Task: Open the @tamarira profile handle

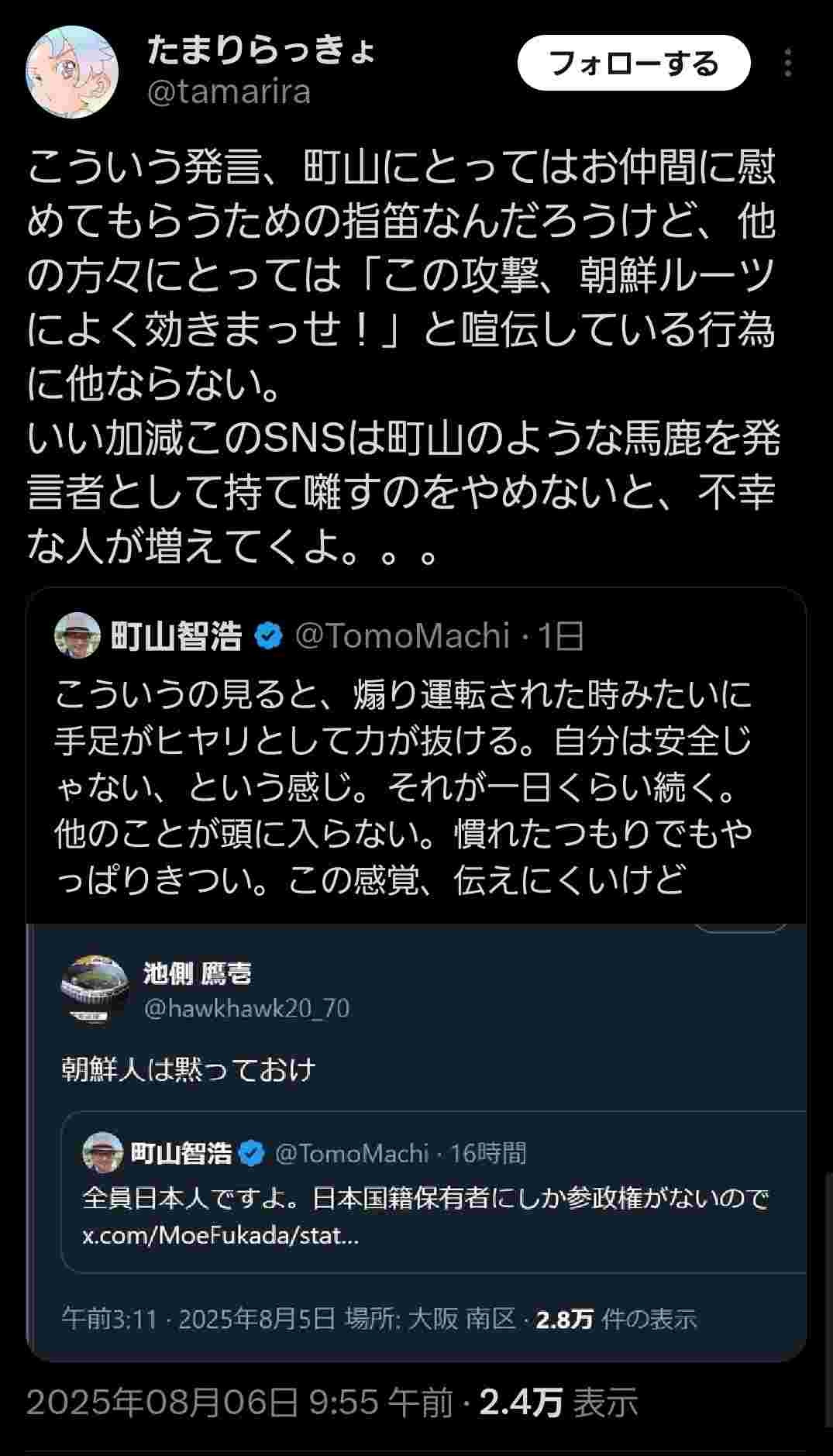Action: (x=229, y=92)
